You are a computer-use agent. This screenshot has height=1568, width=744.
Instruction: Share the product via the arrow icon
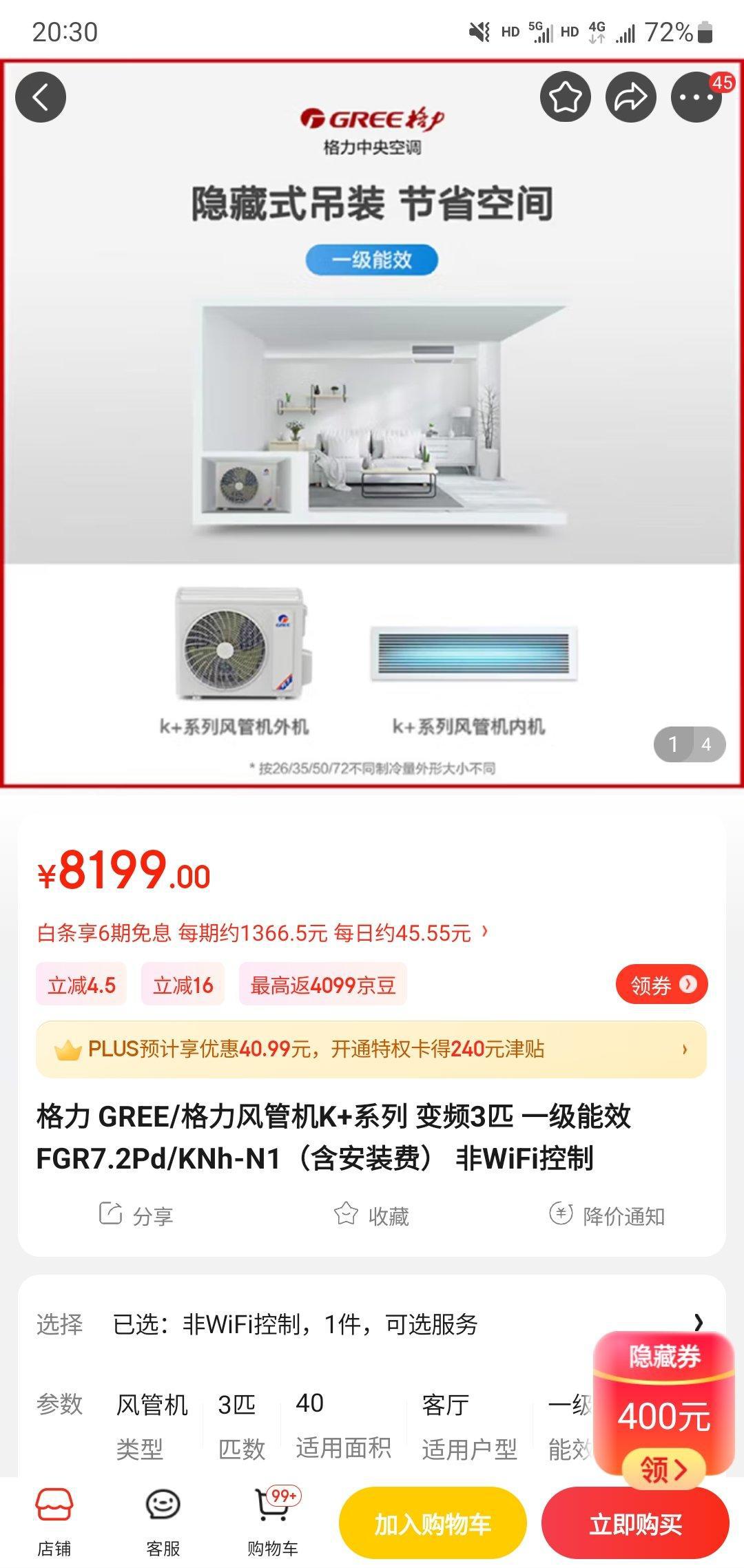coord(630,97)
